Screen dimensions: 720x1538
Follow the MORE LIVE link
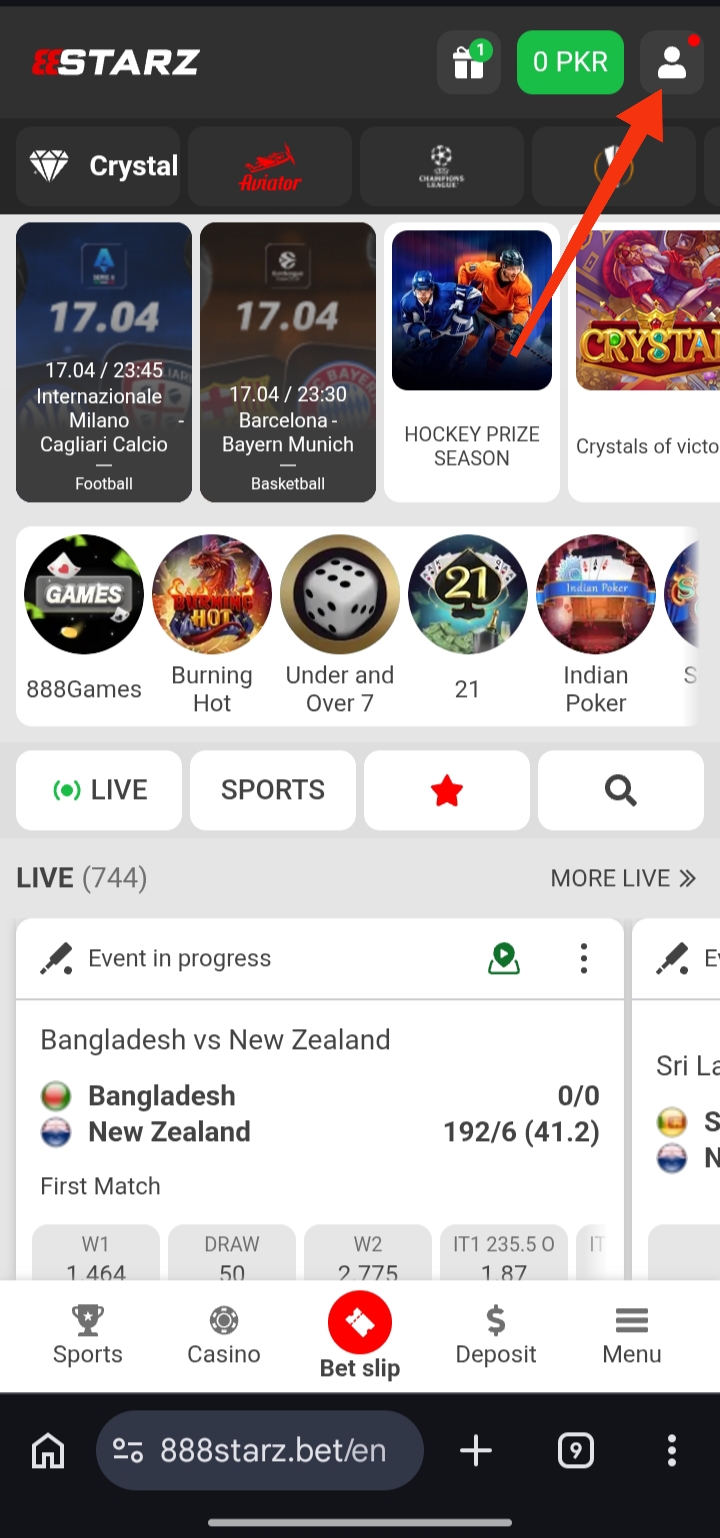[x=623, y=878]
